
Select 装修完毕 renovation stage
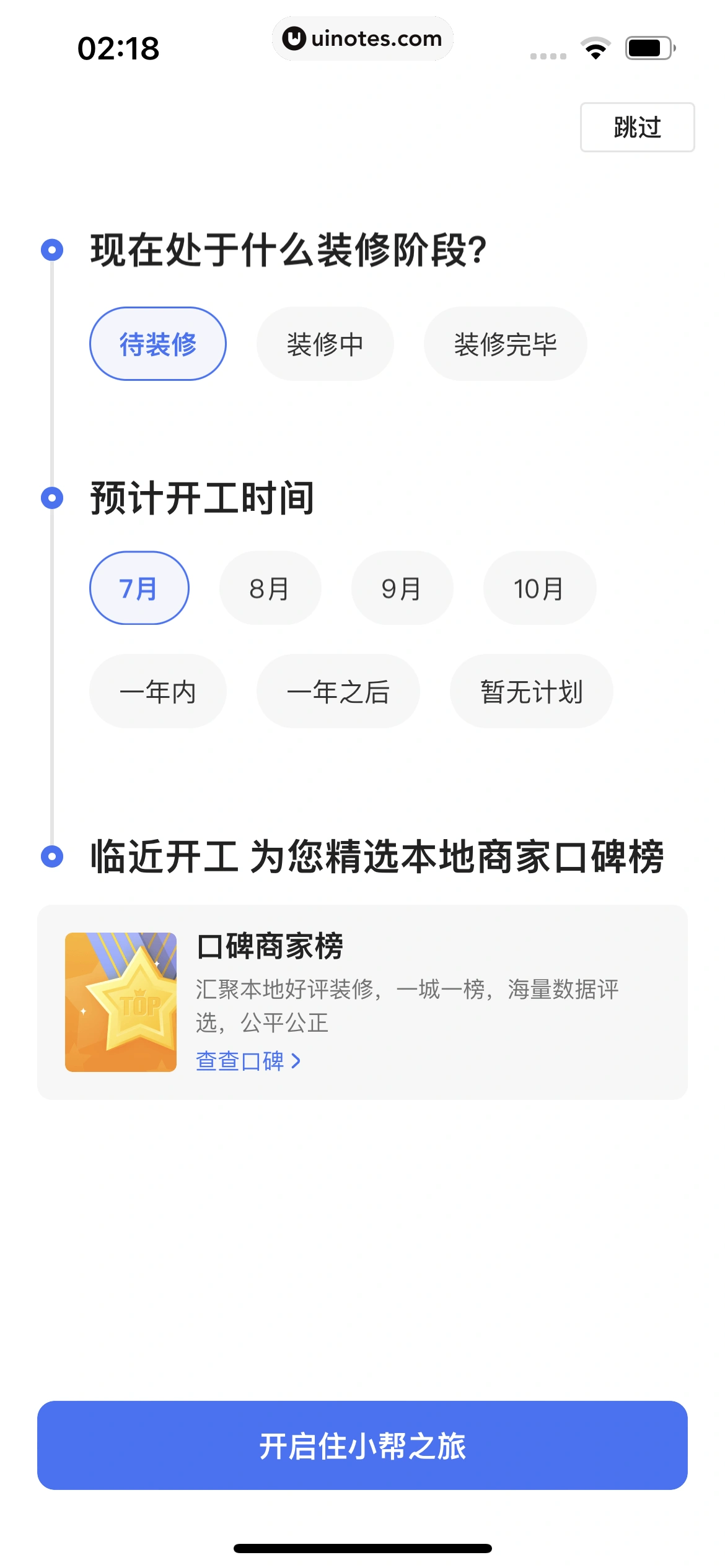click(505, 343)
